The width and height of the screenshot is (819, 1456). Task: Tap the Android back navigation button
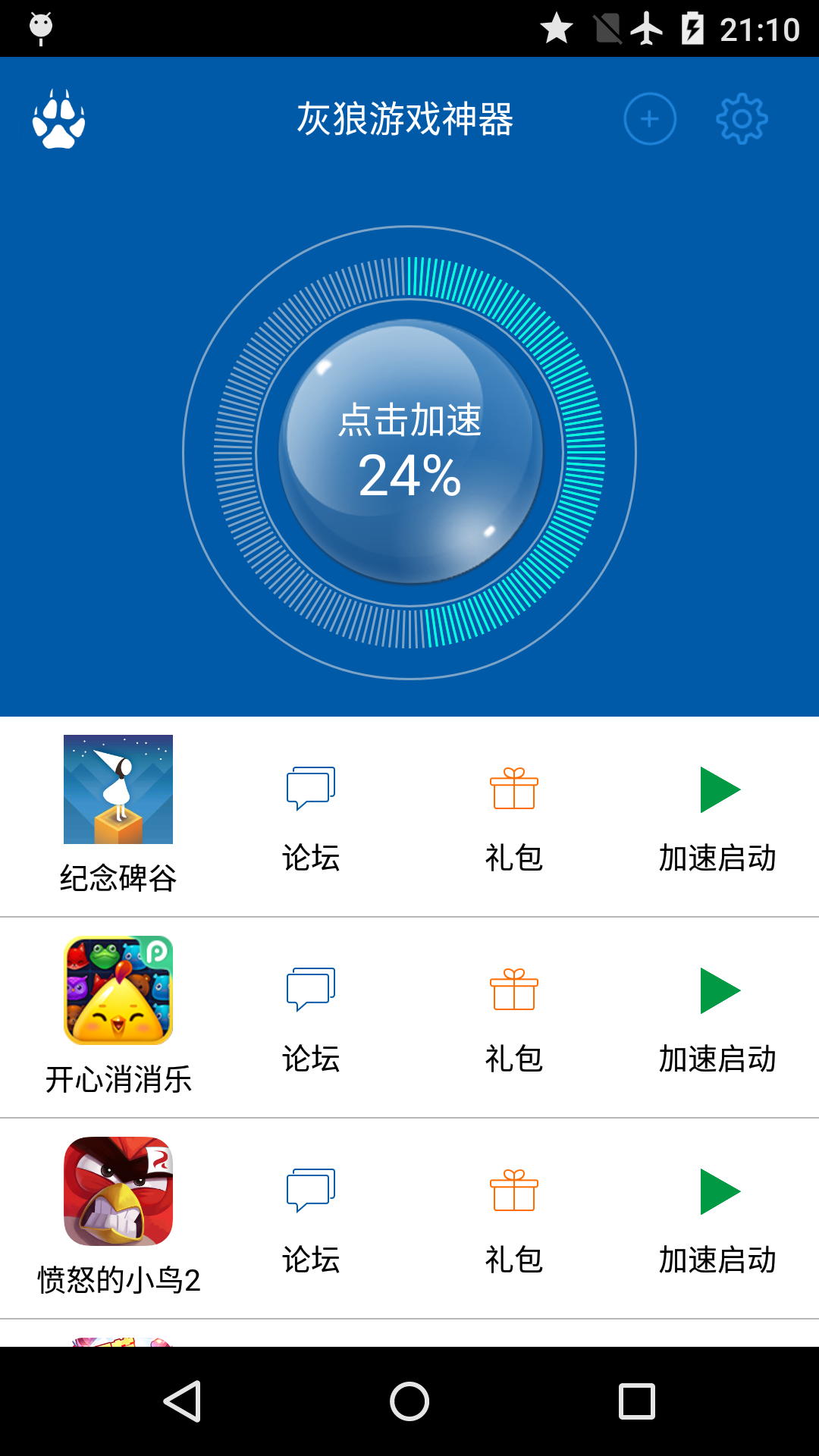(x=180, y=1401)
